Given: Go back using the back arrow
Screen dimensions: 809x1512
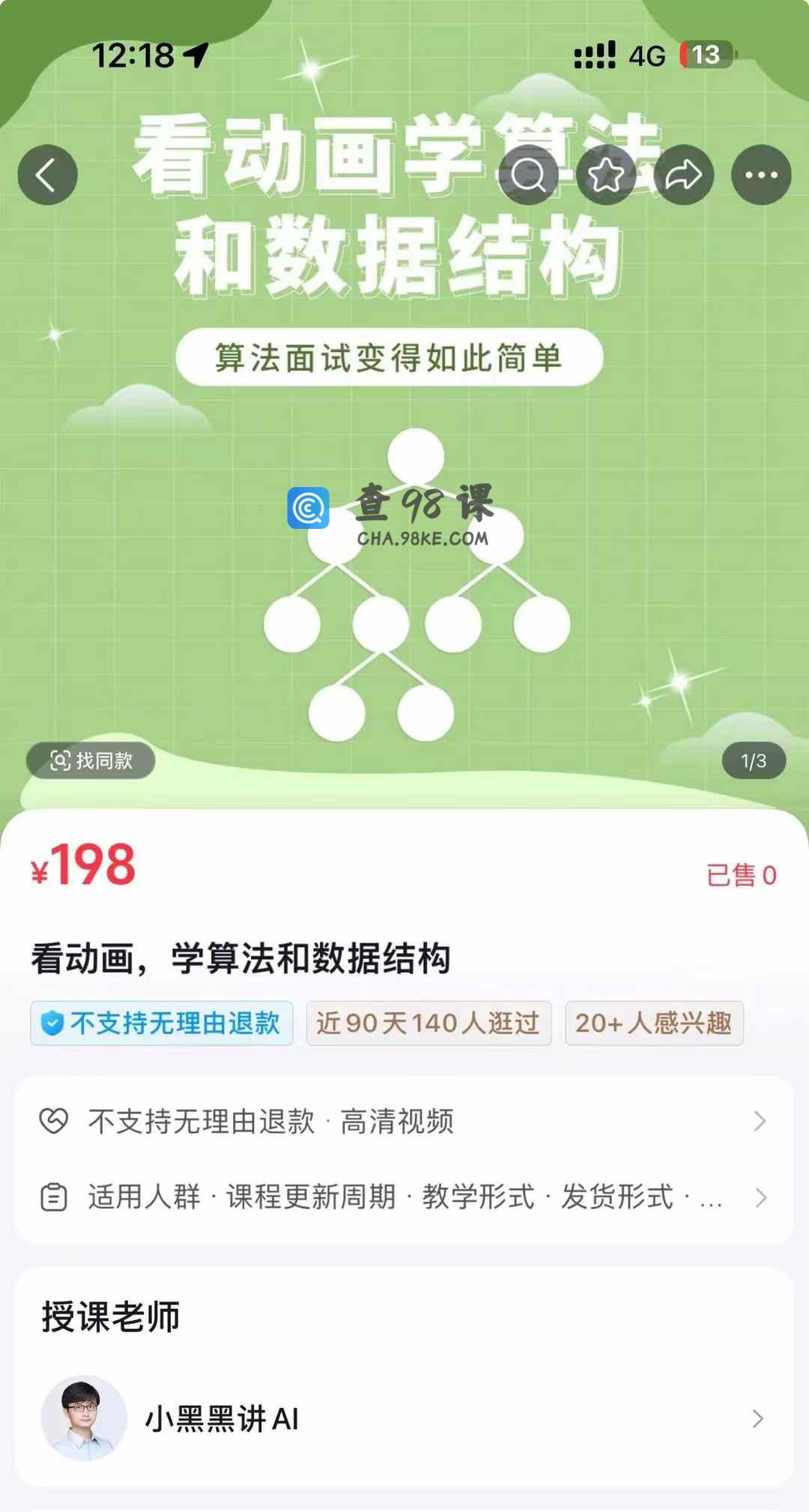Looking at the screenshot, I should (47, 175).
